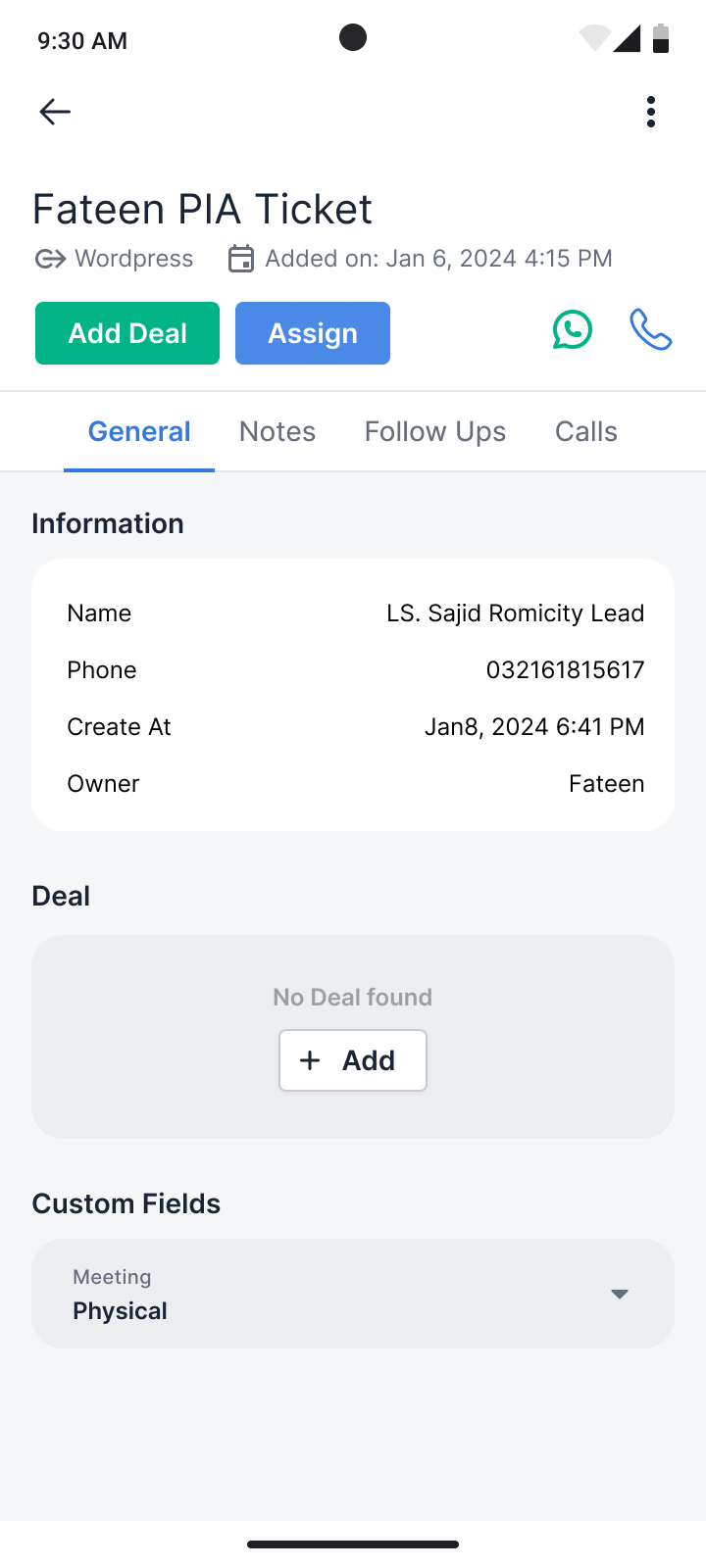This screenshot has width=706, height=1568.
Task: Switch to the Notes tab
Action: 277,432
